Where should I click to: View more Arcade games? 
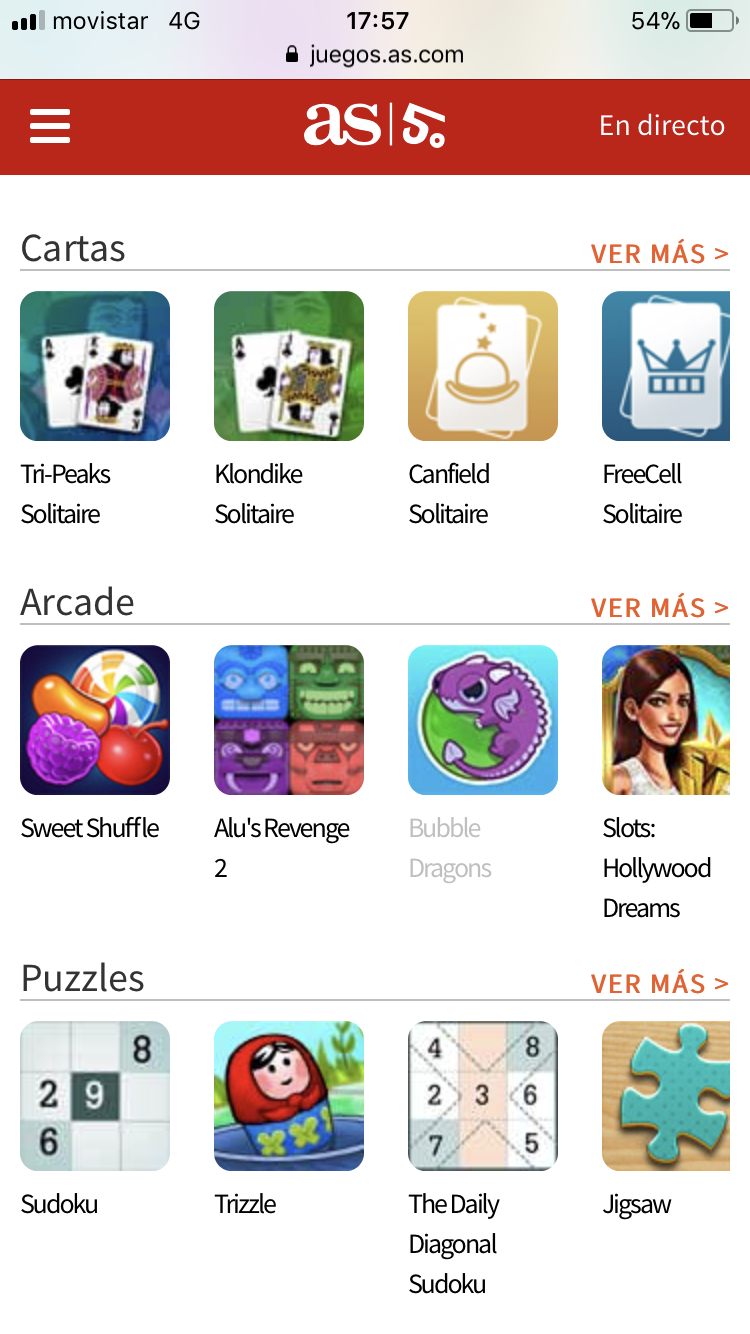659,608
